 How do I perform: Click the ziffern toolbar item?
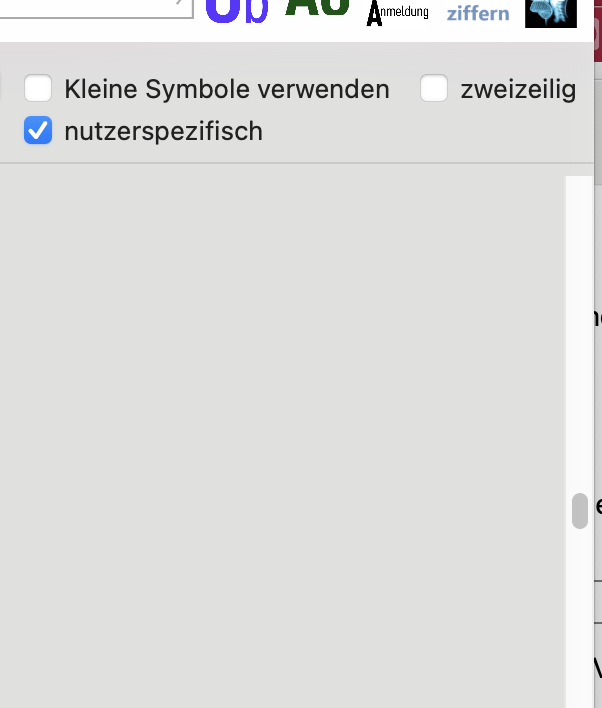point(478,13)
